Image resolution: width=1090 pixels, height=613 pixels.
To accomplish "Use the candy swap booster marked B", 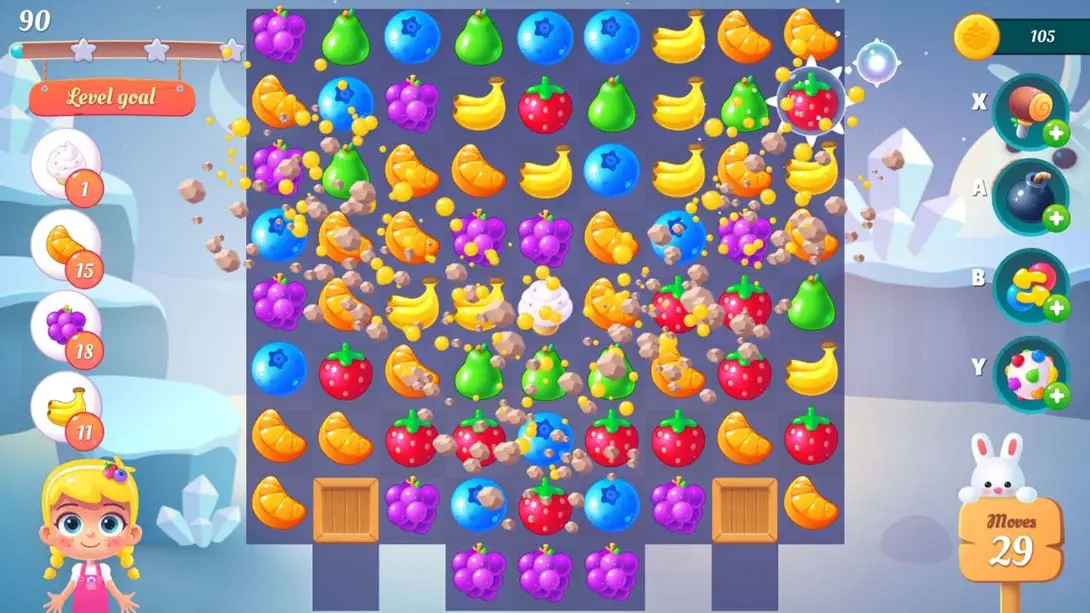I will coord(1029,286).
